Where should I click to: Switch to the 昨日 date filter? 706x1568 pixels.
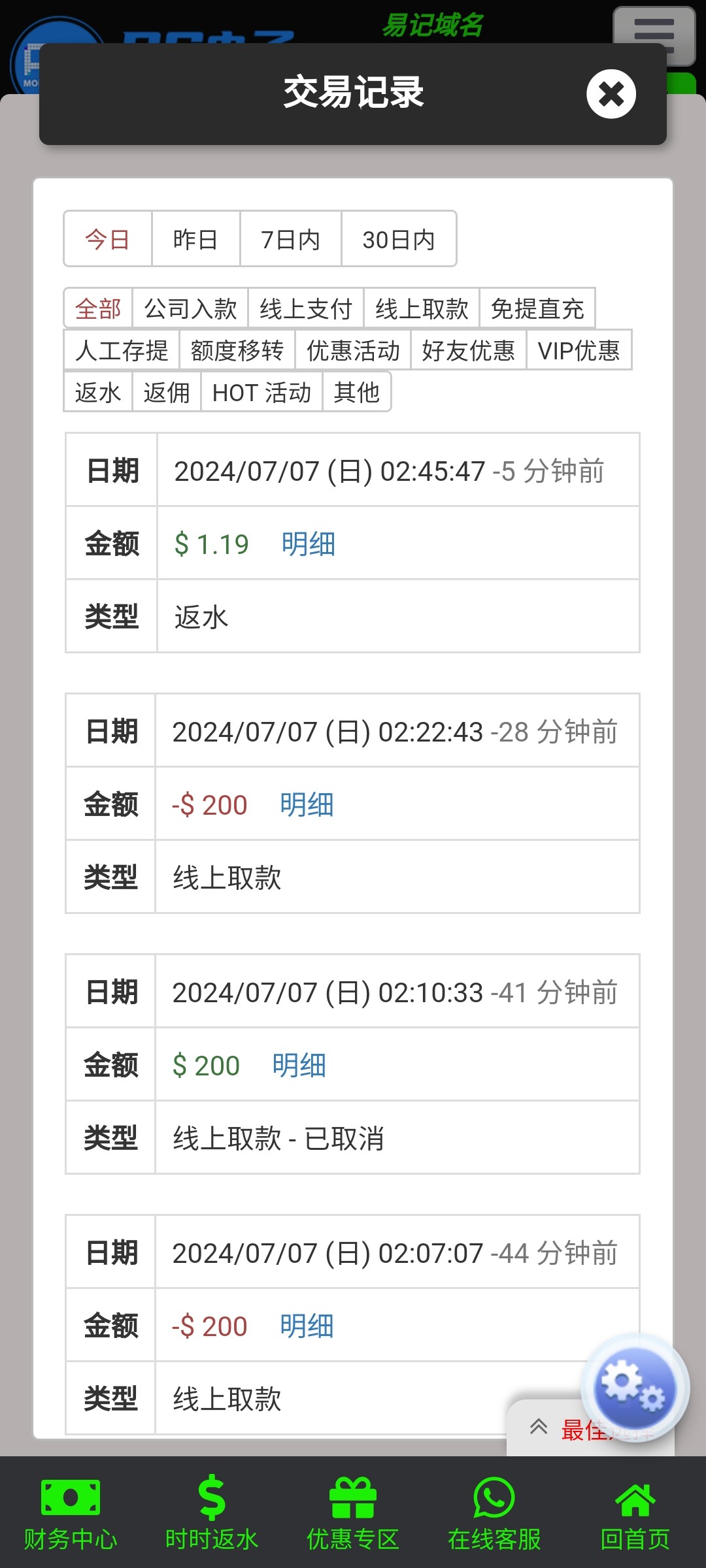pyautogui.click(x=195, y=239)
